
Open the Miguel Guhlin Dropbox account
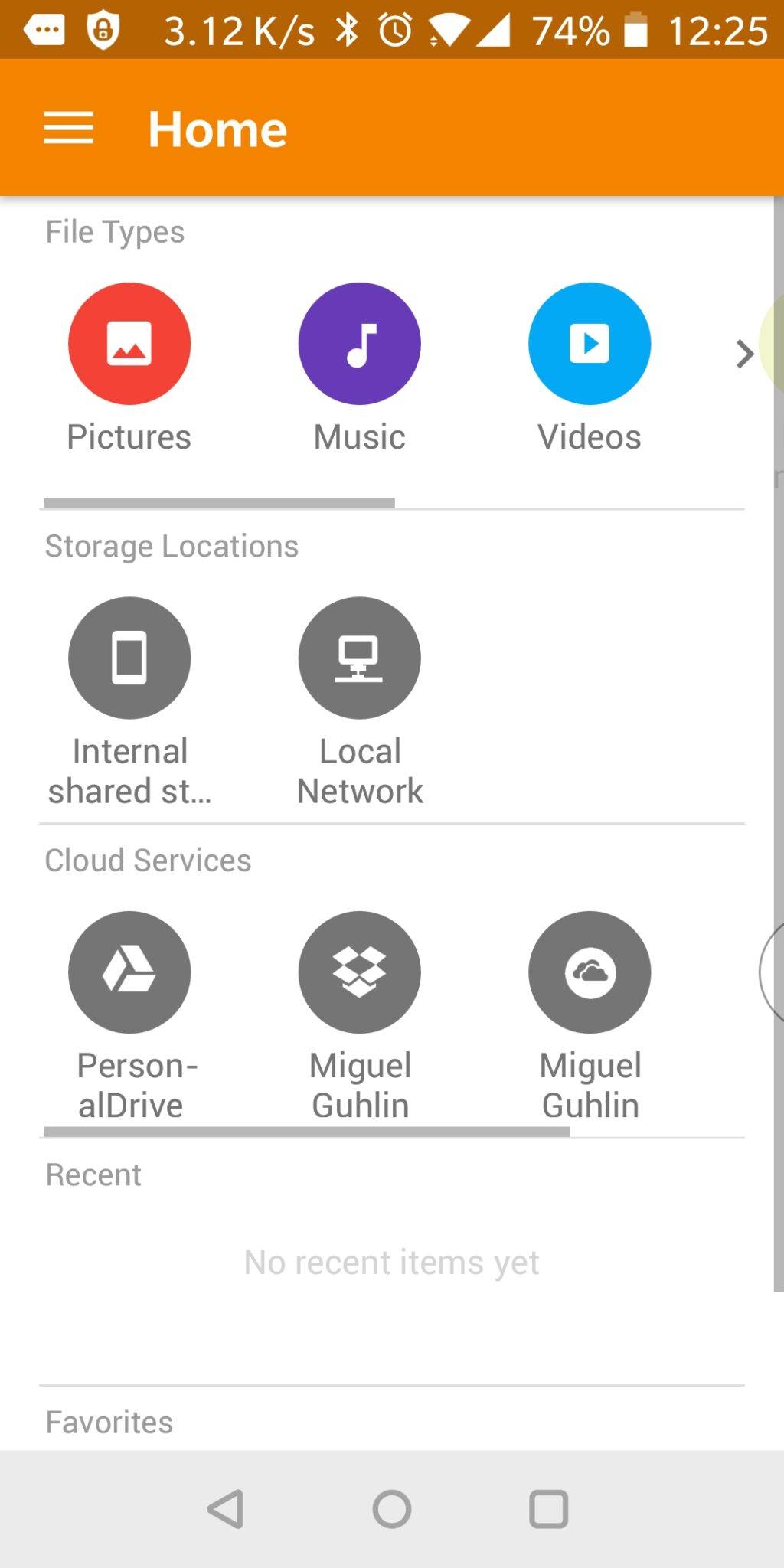[x=359, y=971]
